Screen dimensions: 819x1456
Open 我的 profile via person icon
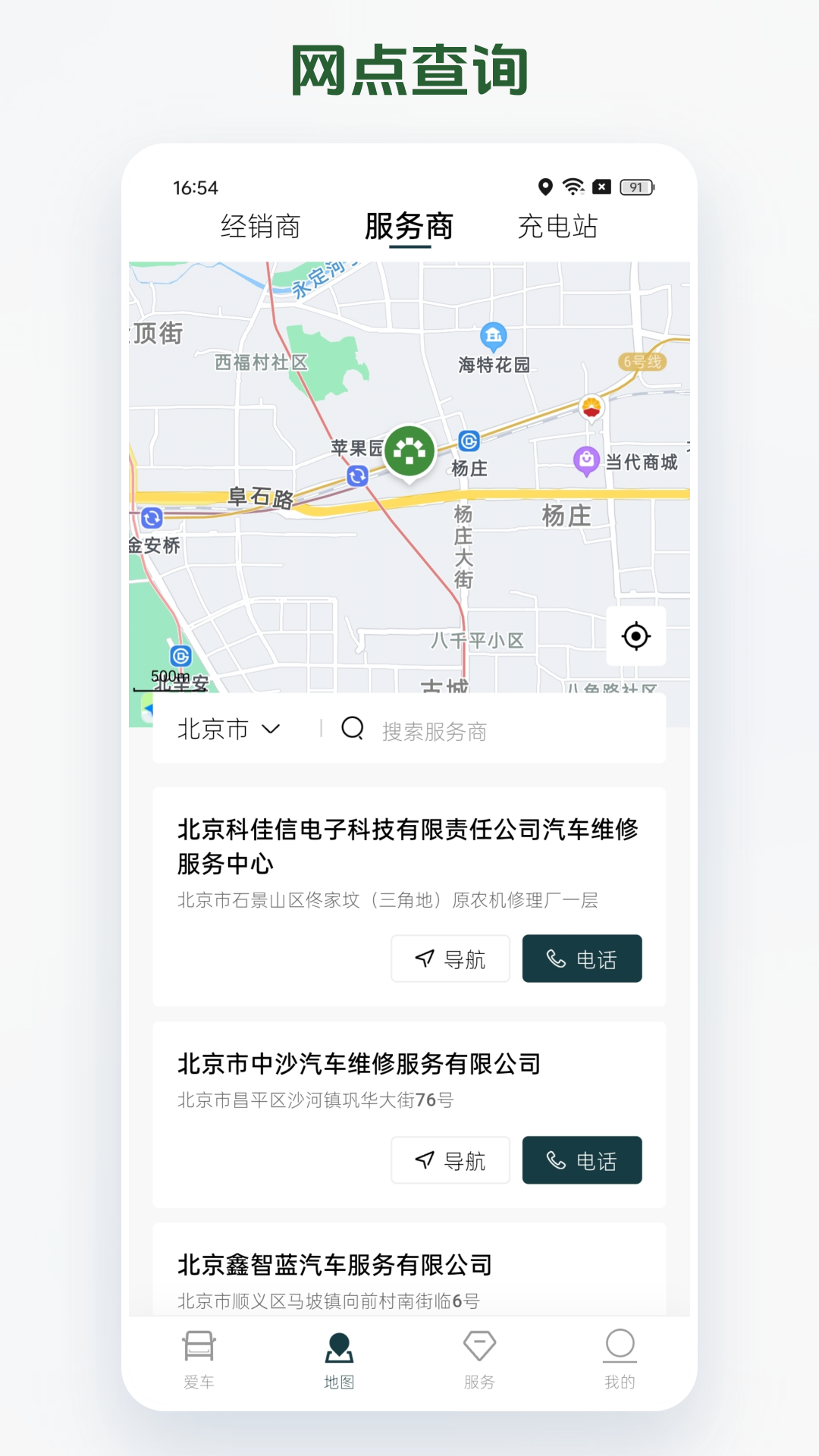(x=621, y=1354)
